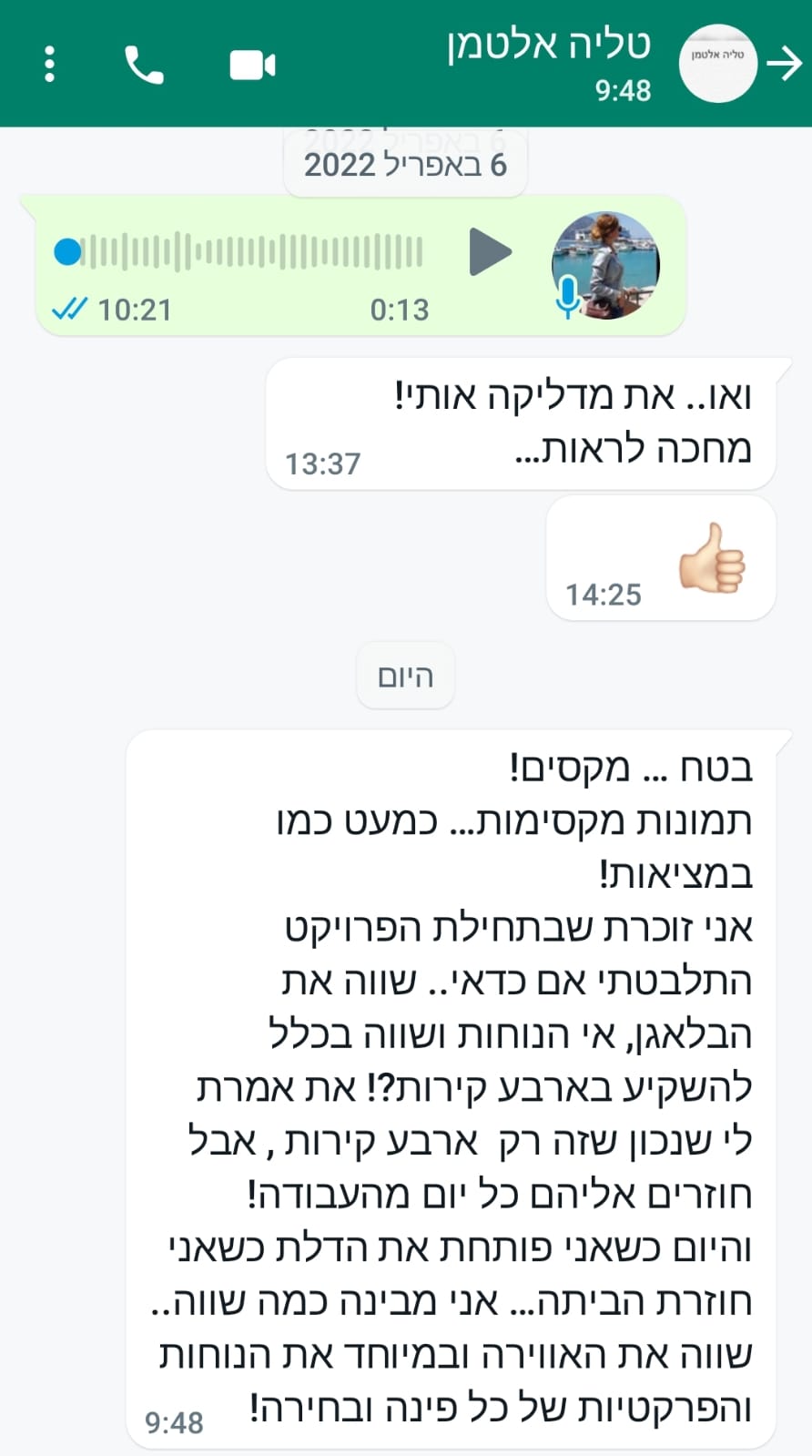Open the טליה אלטמן contact profile picture
This screenshot has height=1456, width=812.
pos(718,63)
